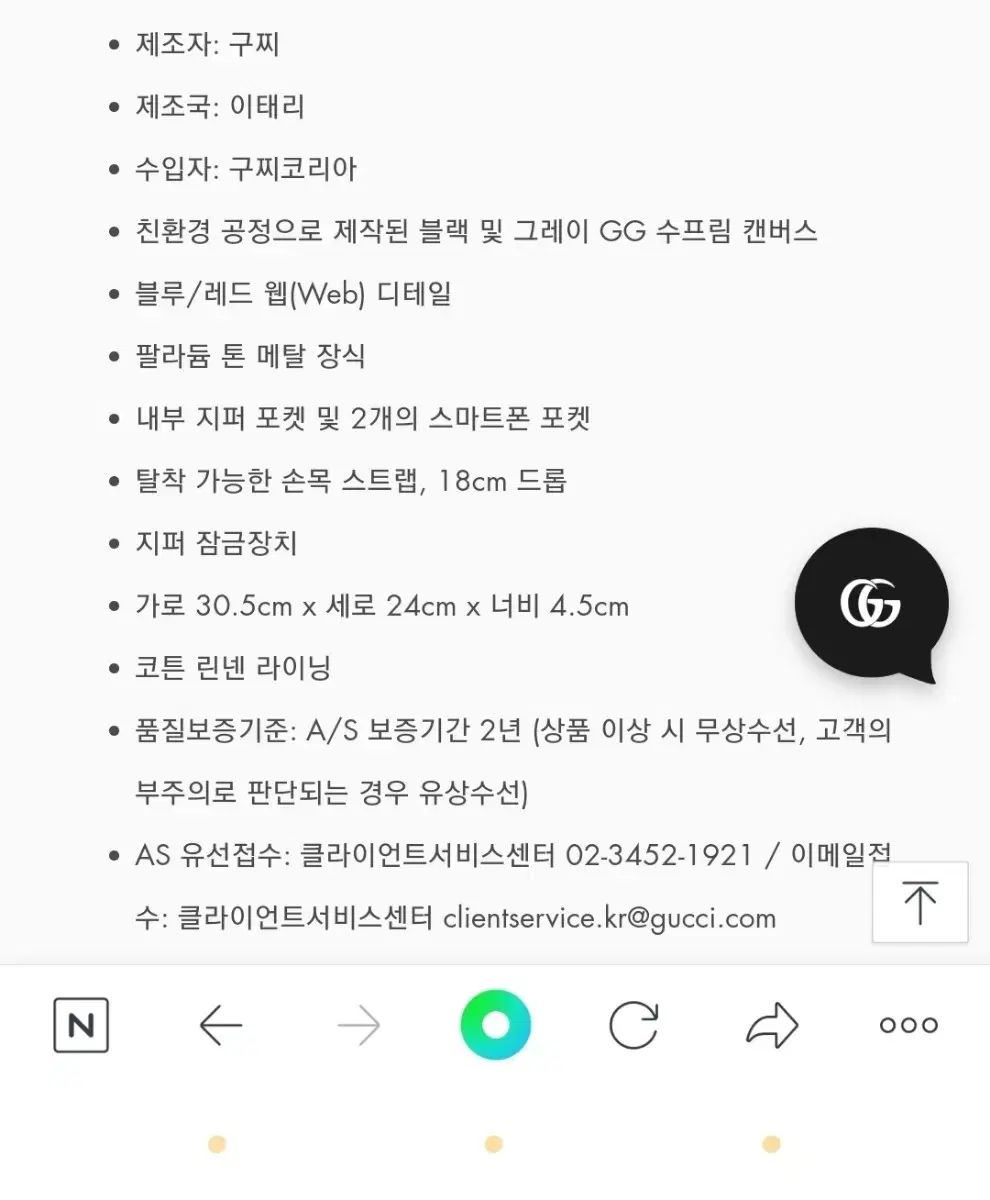
Task: Go back to the previous page
Action: (x=220, y=1025)
